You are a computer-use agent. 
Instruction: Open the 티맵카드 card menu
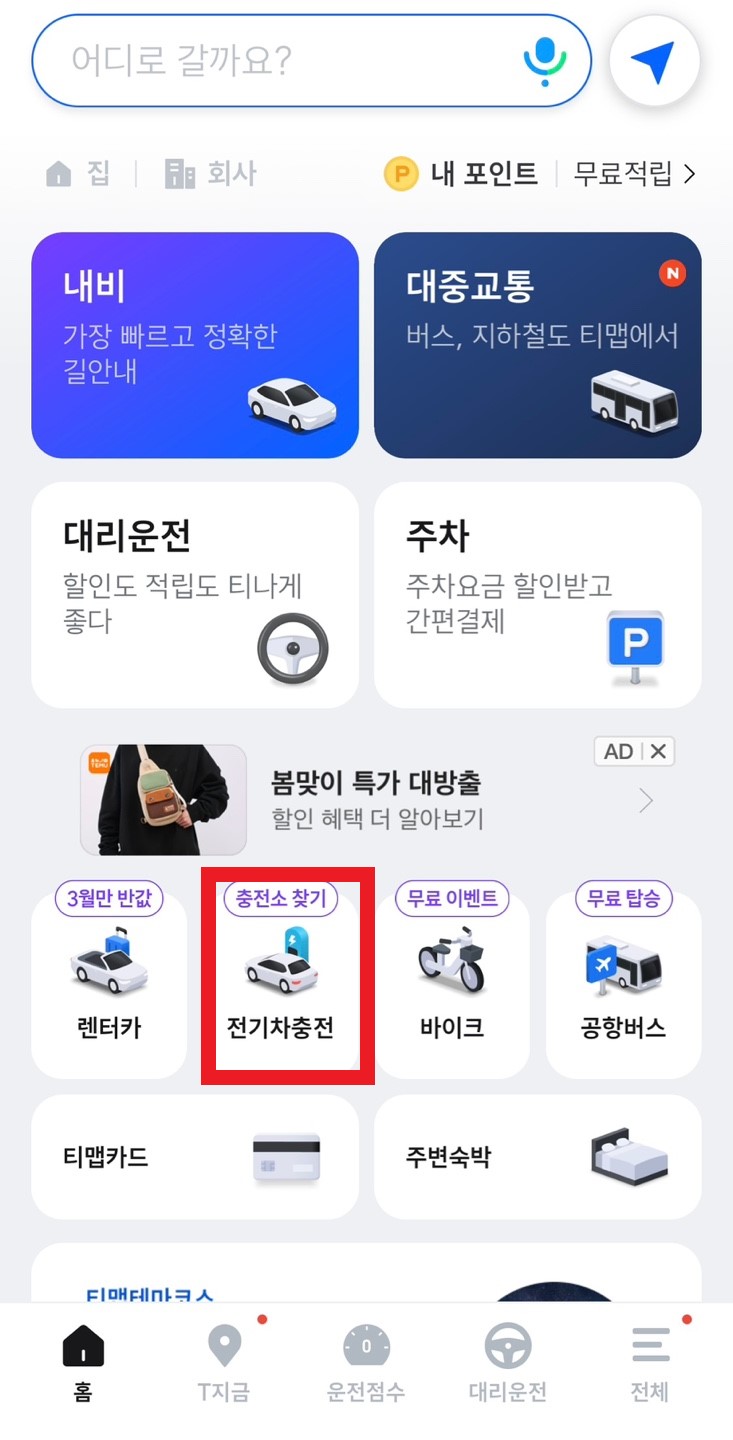(195, 1157)
